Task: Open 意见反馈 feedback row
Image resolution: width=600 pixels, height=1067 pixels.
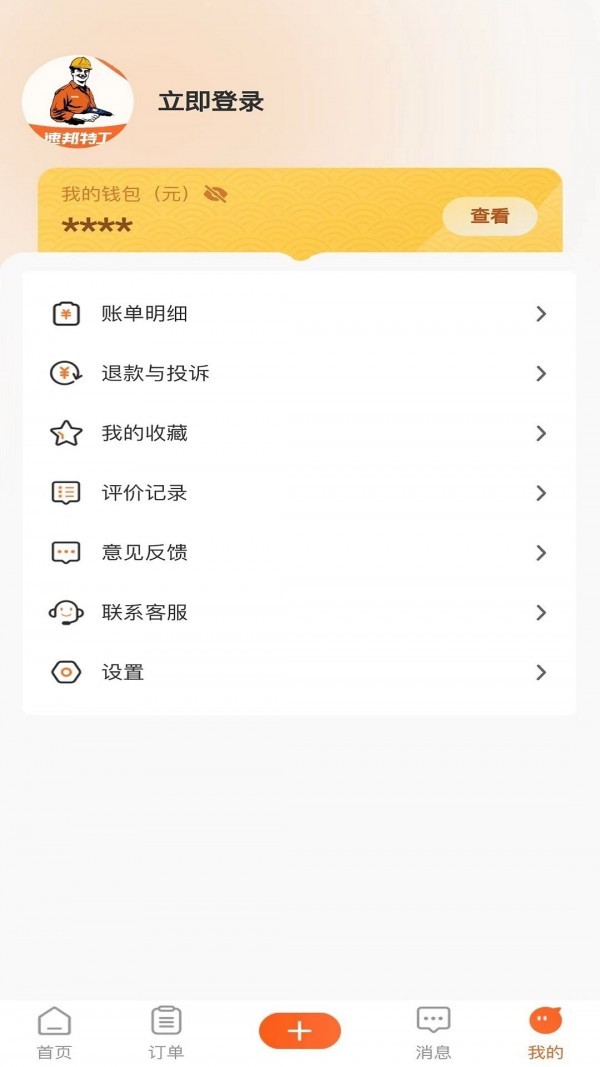Action: point(299,553)
